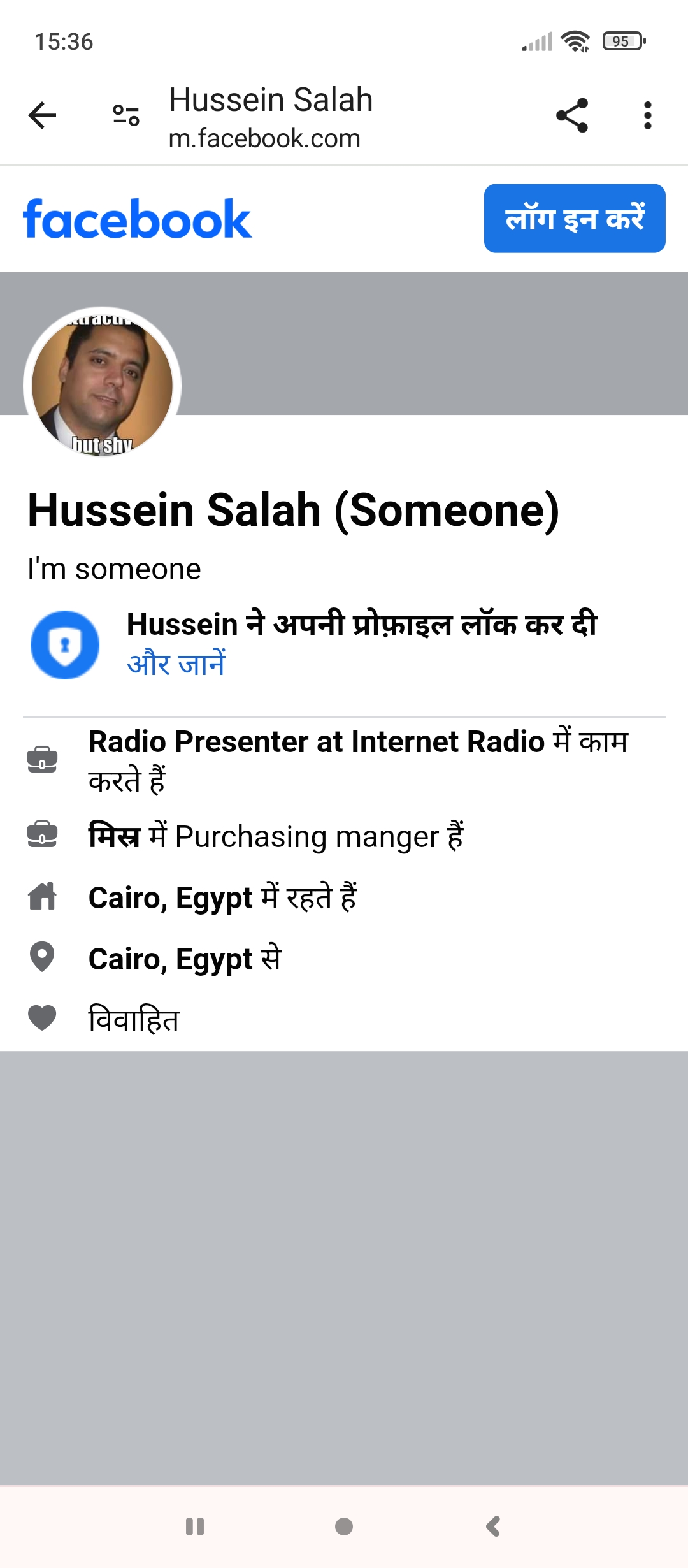Share this Facebook page

(x=572, y=115)
